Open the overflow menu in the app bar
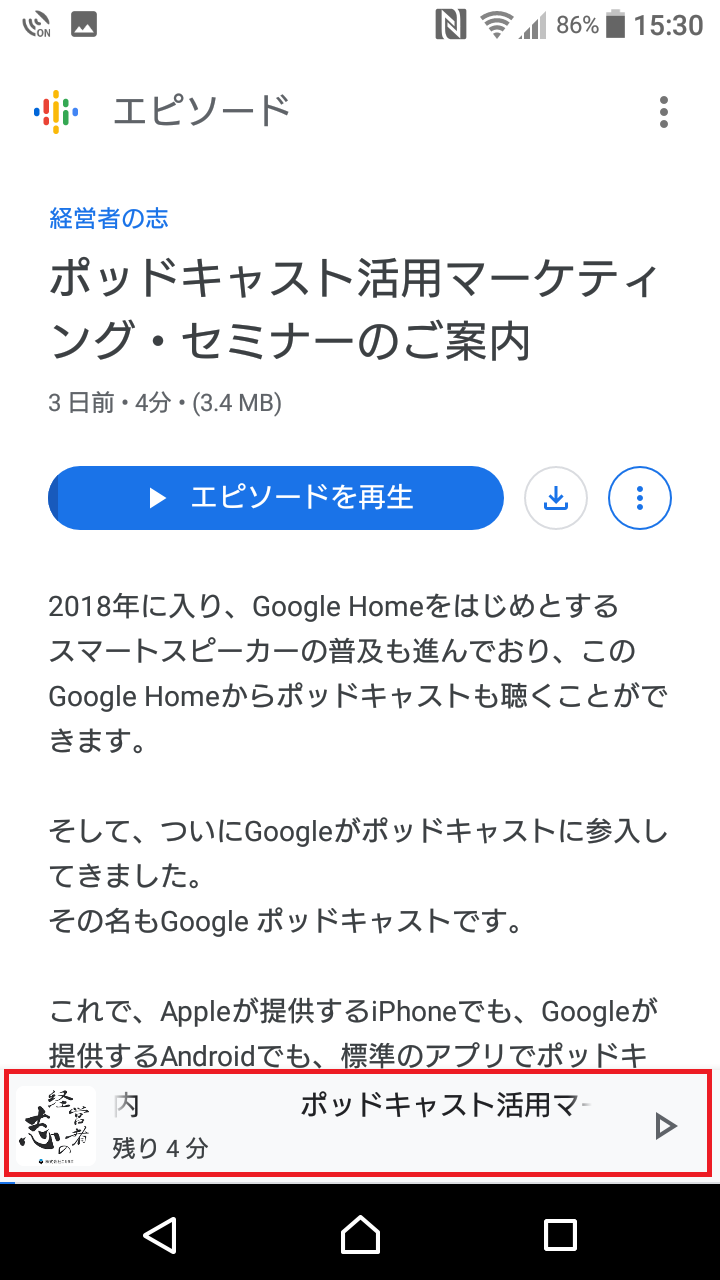720x1280 pixels. (x=664, y=111)
